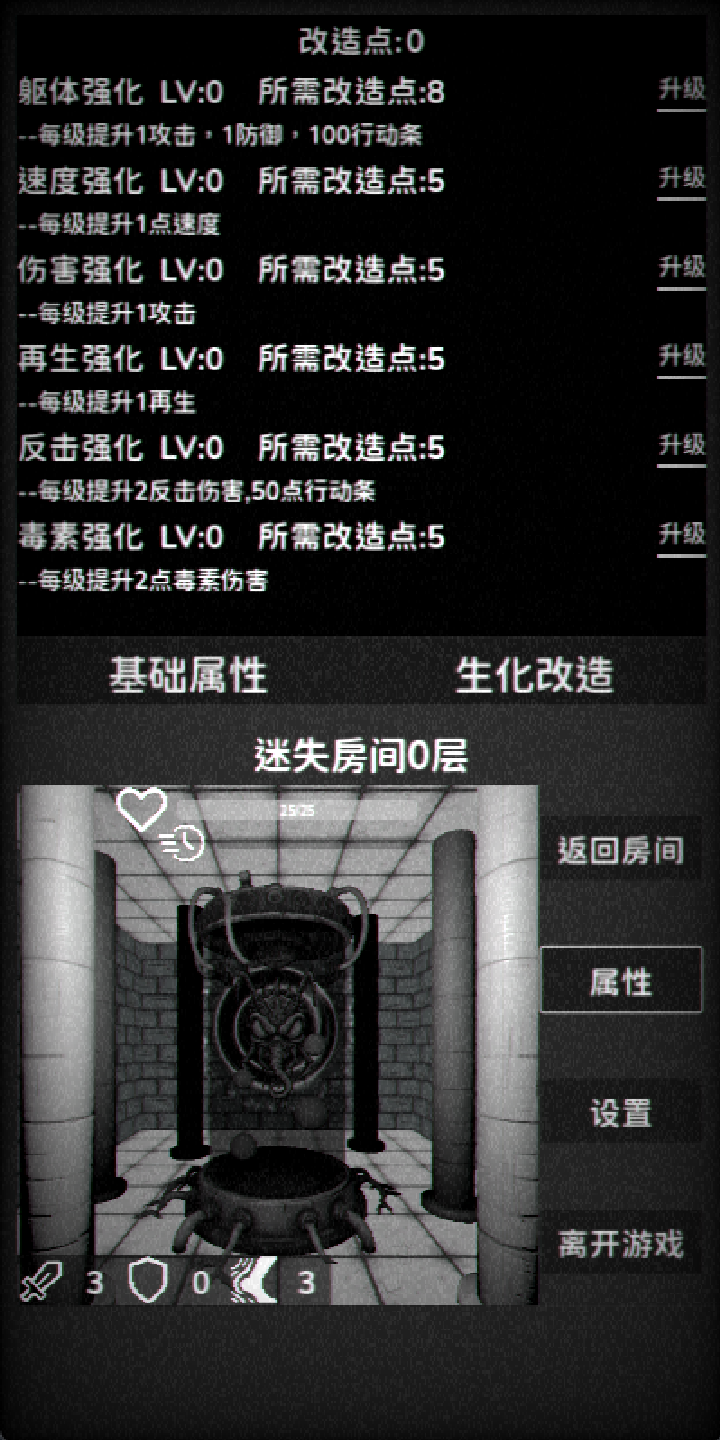This screenshot has height=1440, width=720.
Task: Tap 离开游戏 to exit the game
Action: [x=621, y=1244]
